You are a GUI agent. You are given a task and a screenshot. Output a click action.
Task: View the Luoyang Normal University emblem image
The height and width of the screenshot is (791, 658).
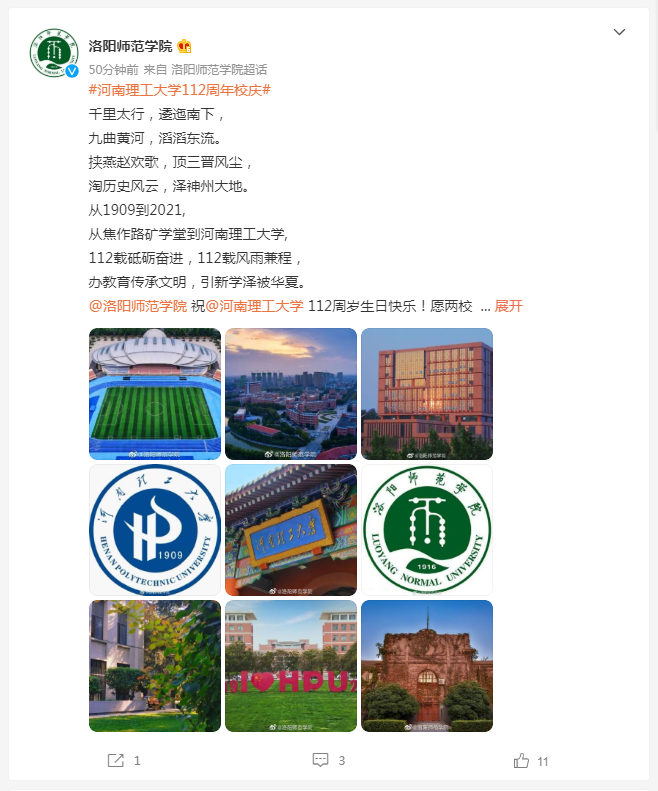(427, 530)
